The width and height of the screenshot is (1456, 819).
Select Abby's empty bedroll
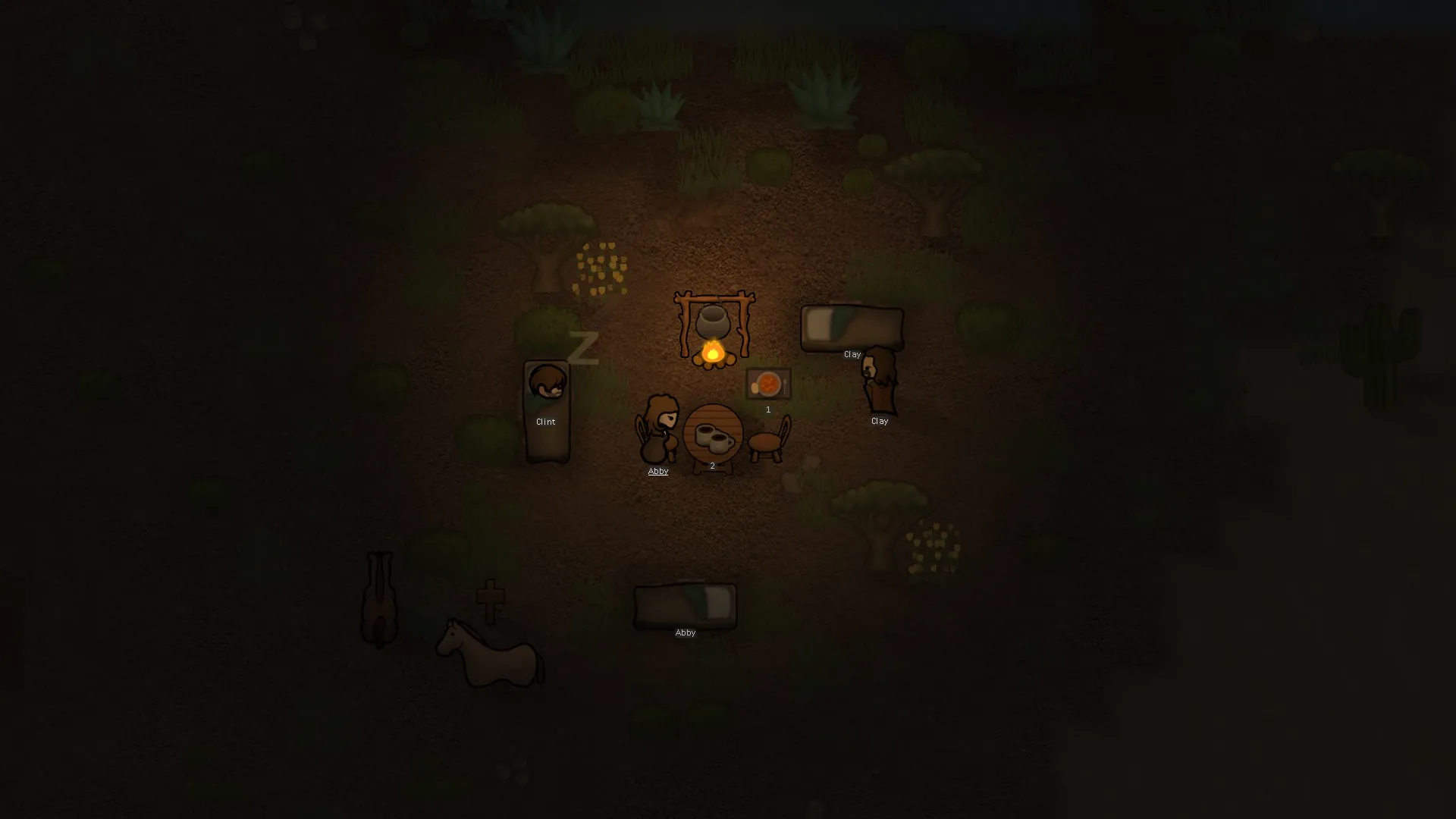(x=685, y=605)
